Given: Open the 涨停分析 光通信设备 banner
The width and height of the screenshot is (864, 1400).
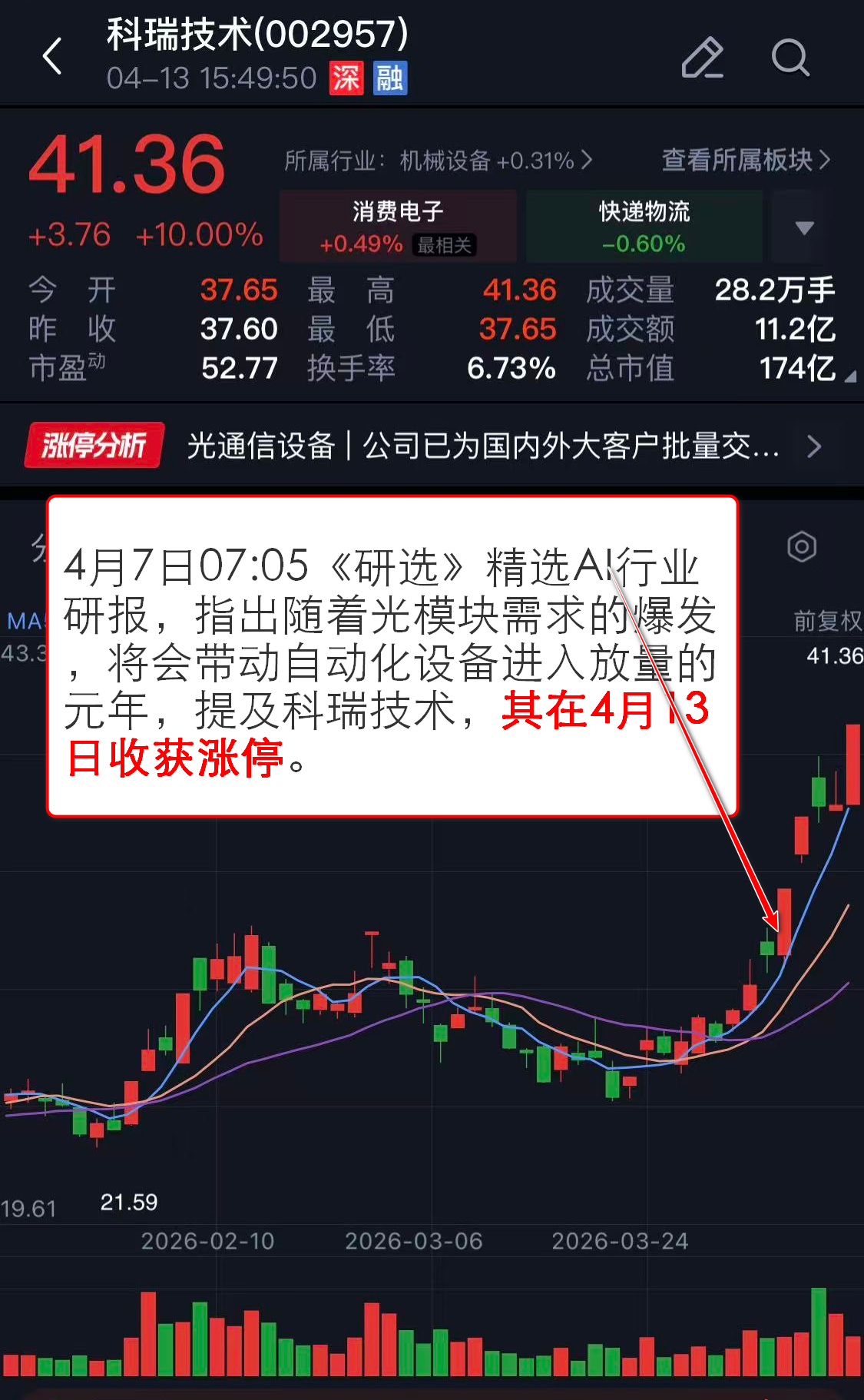Looking at the screenshot, I should pyautogui.click(x=430, y=446).
